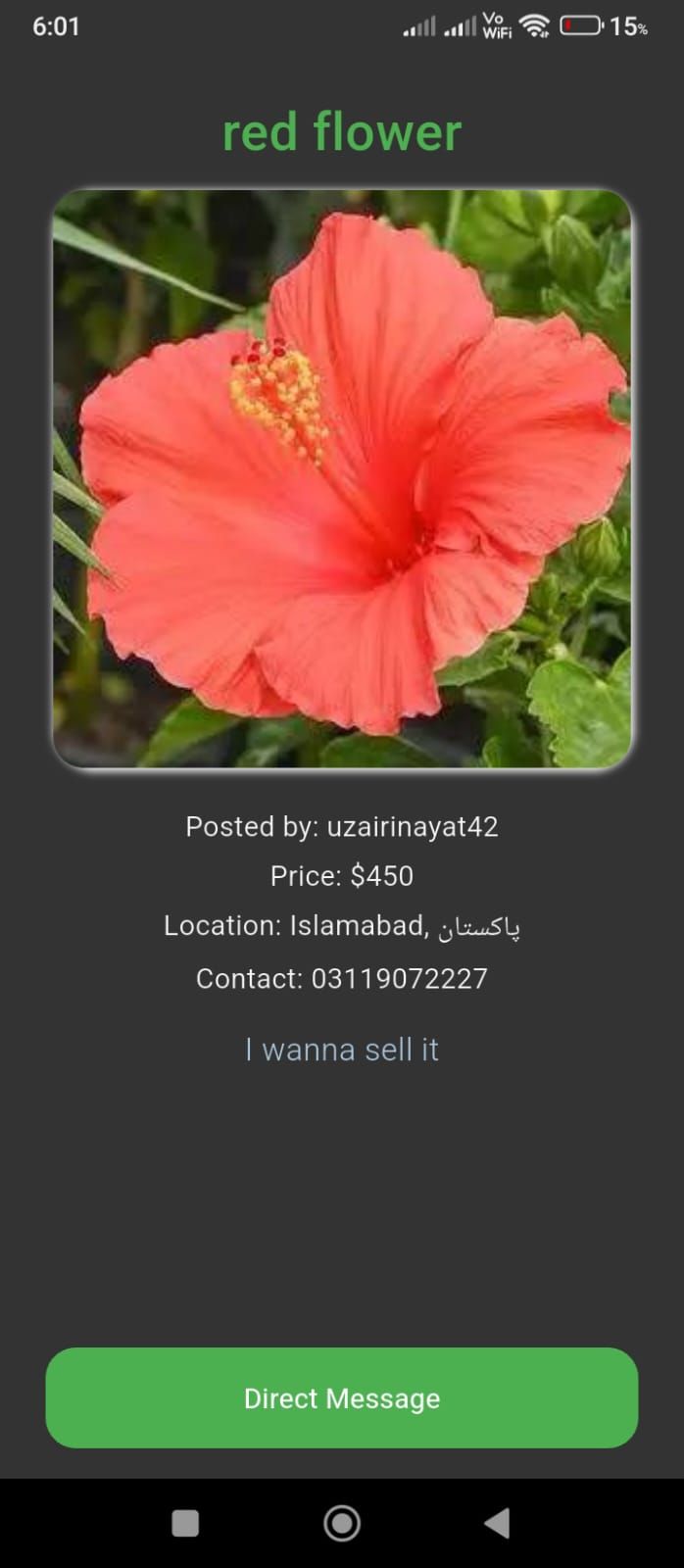This screenshot has height=1568, width=684.
Task: Tap the Direct Message button
Action: tap(342, 1397)
